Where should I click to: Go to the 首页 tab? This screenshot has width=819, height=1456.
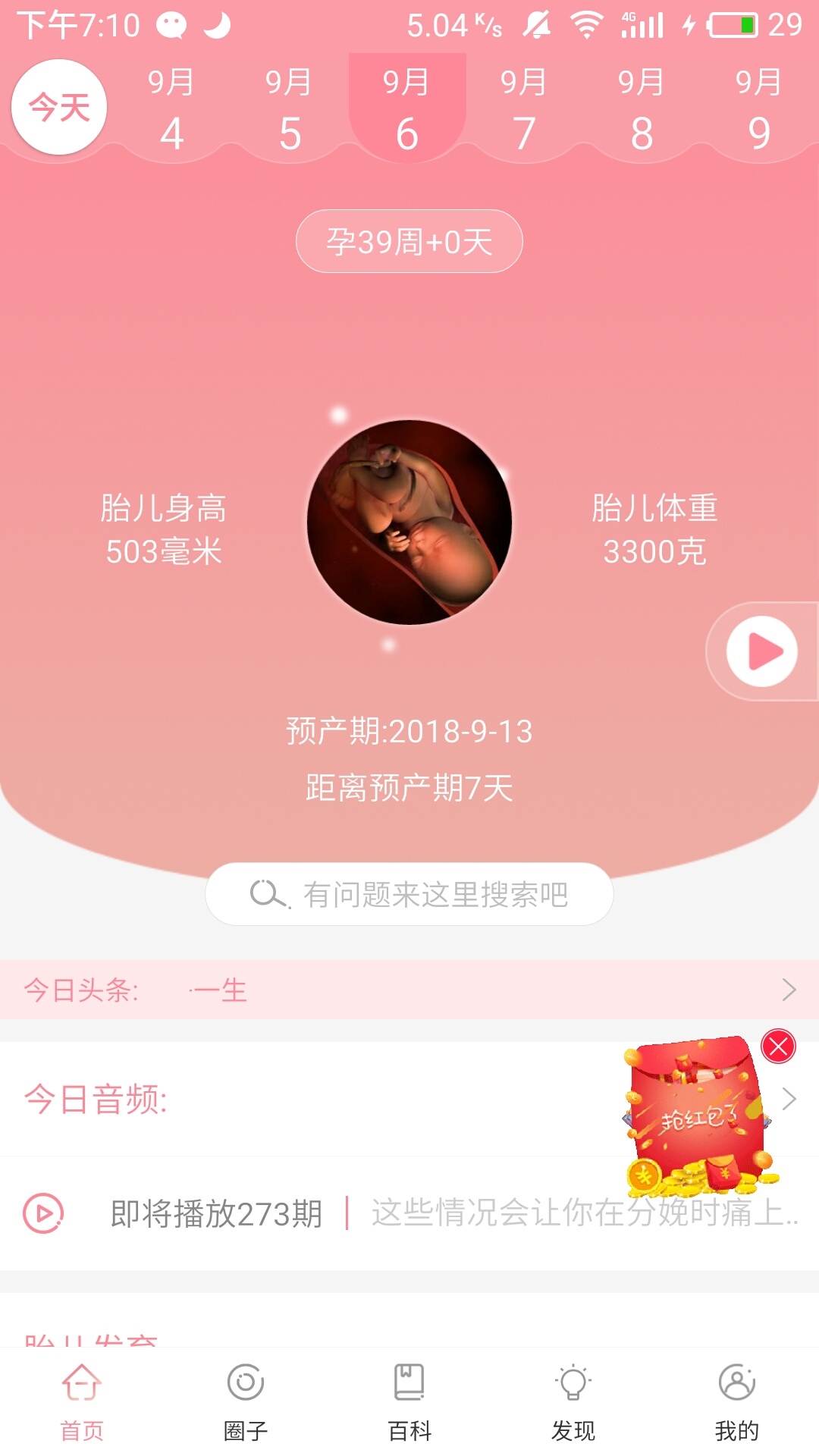(82, 1401)
